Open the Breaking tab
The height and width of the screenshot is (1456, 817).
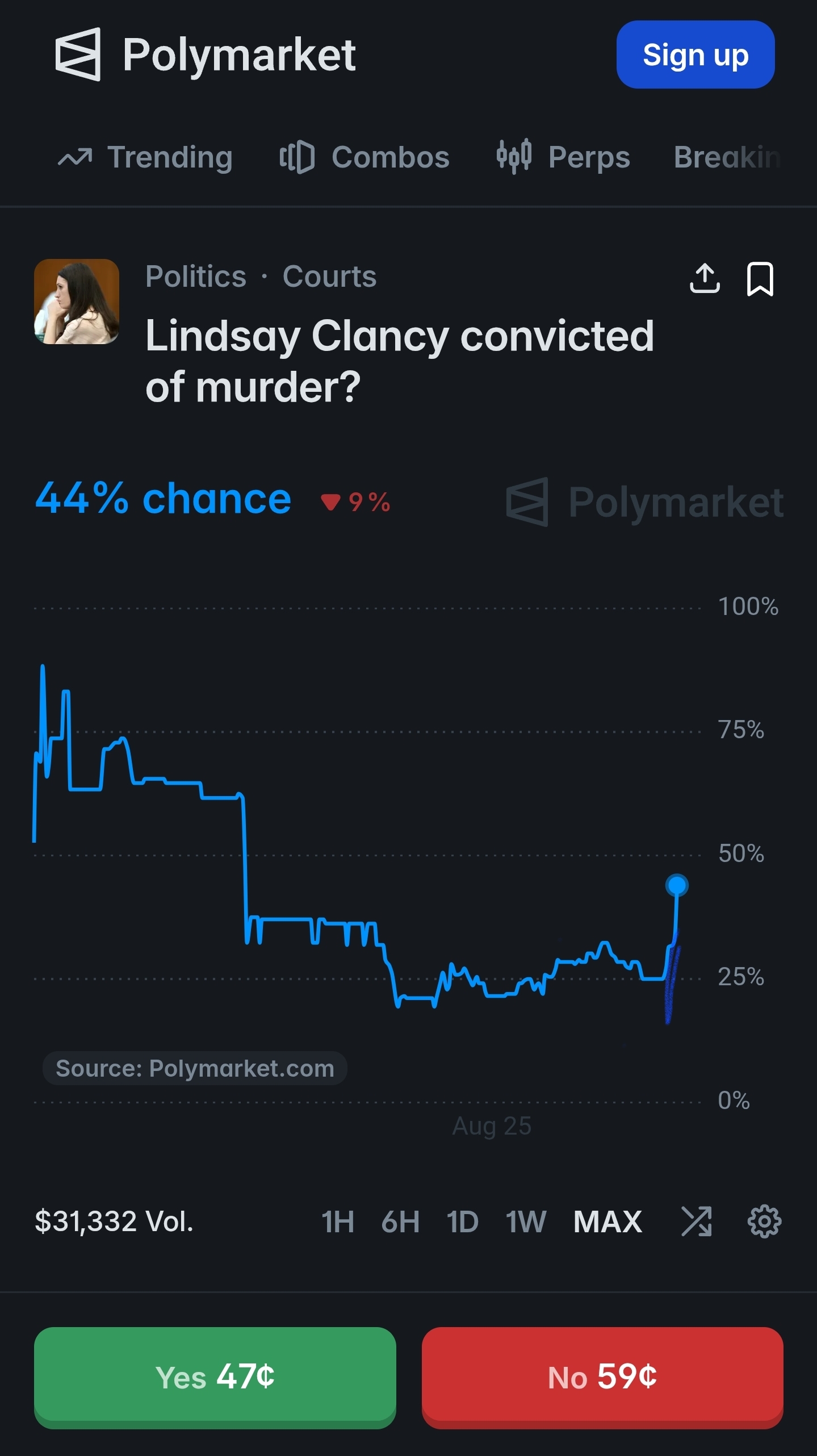click(x=727, y=157)
